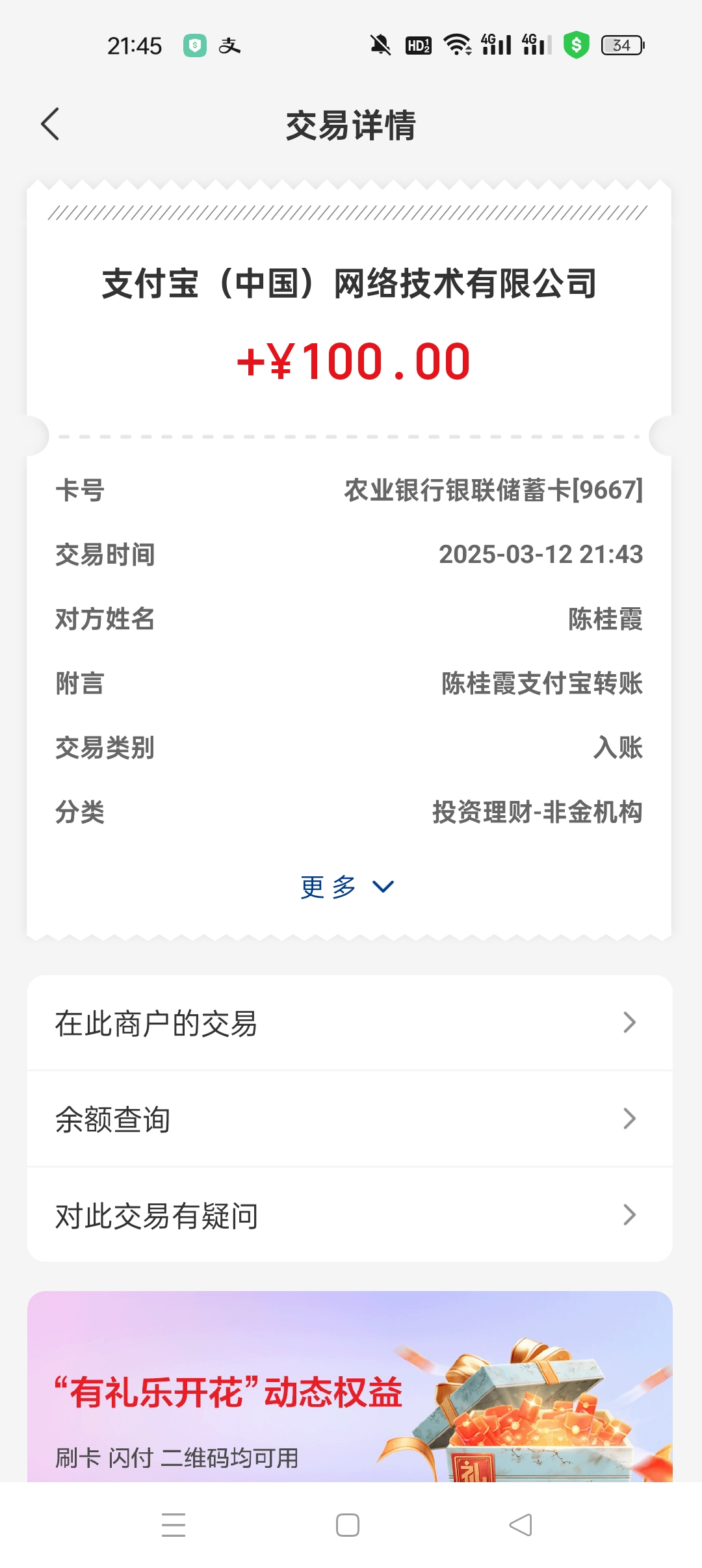702x1568 pixels.
Task: Tap the counterparty name 陈桂霞
Action: pyautogui.click(x=605, y=619)
